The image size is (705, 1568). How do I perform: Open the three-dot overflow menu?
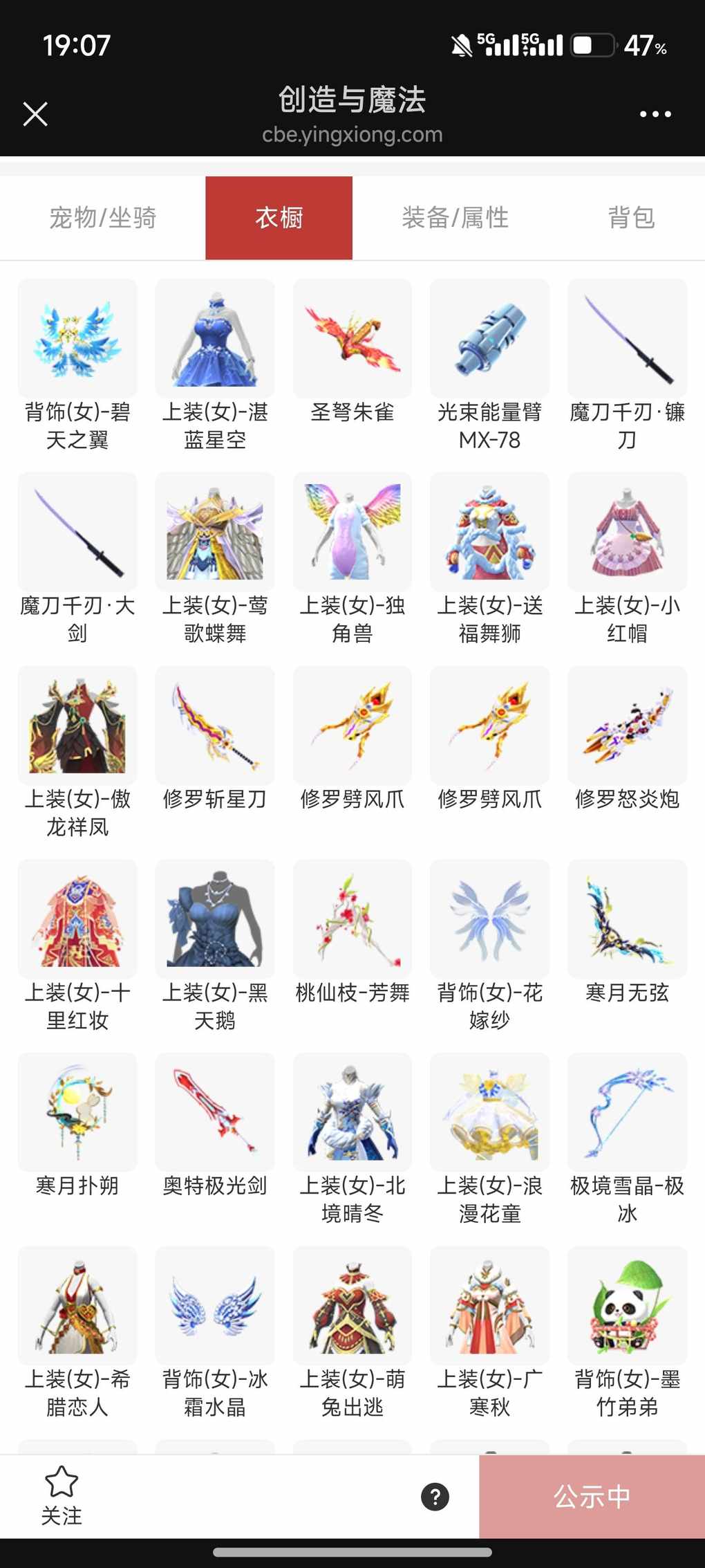click(x=655, y=114)
